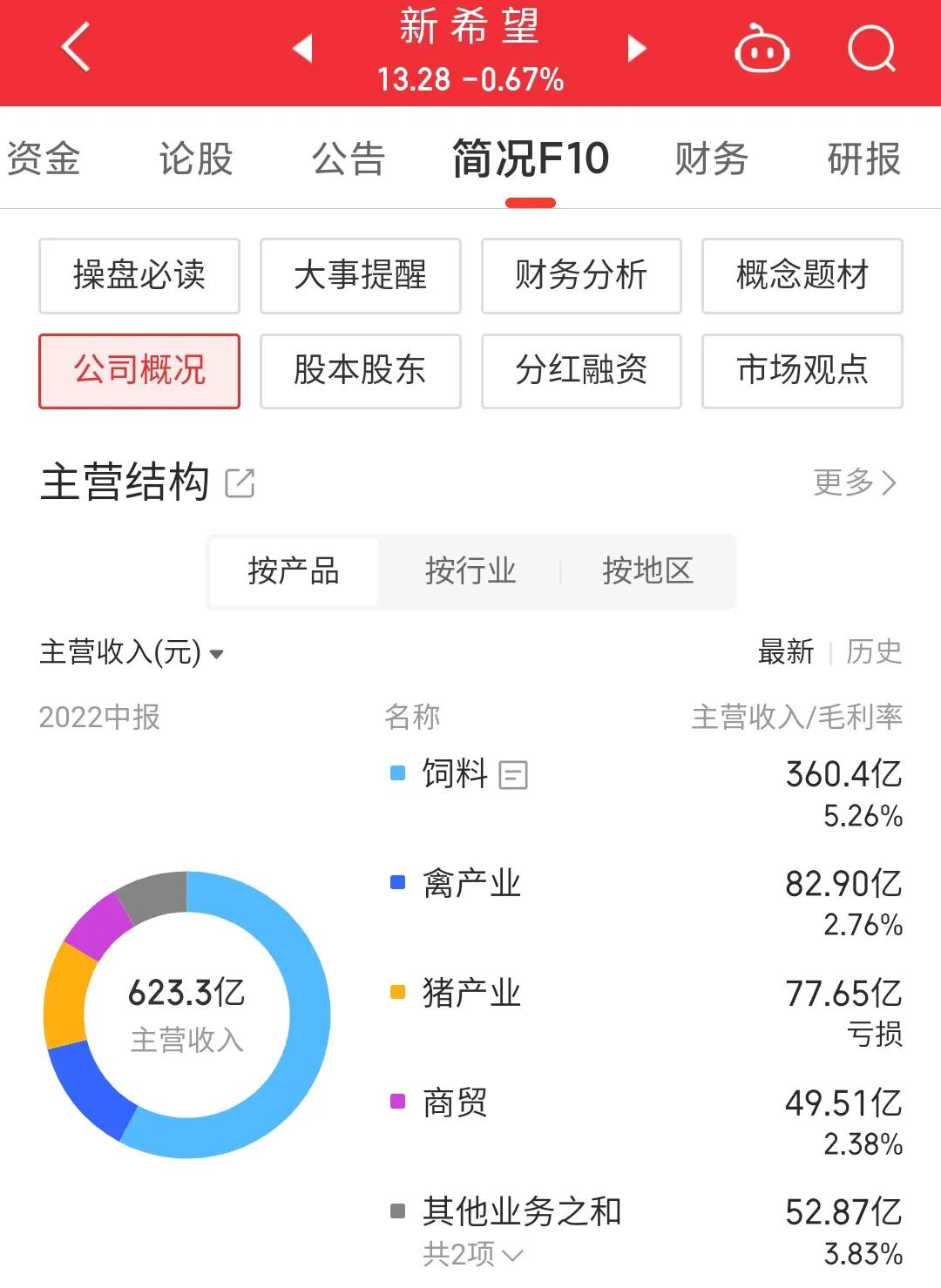Screen dimensions: 941x1288
Task: Click the blue legend square for 禽产业
Action: point(396,881)
